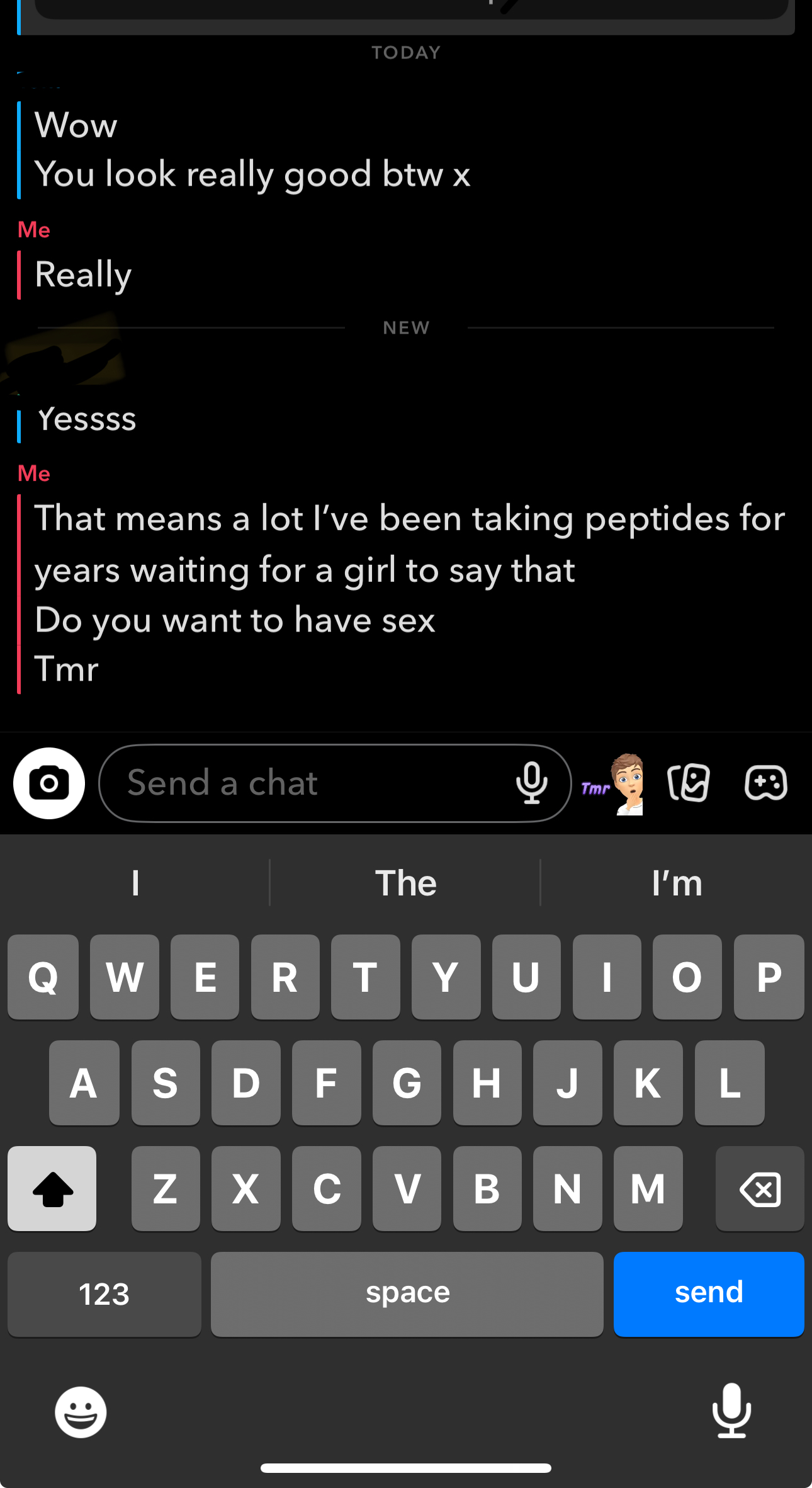The width and height of the screenshot is (812, 1488).
Task: Toggle the shift key
Action: [x=52, y=1189]
